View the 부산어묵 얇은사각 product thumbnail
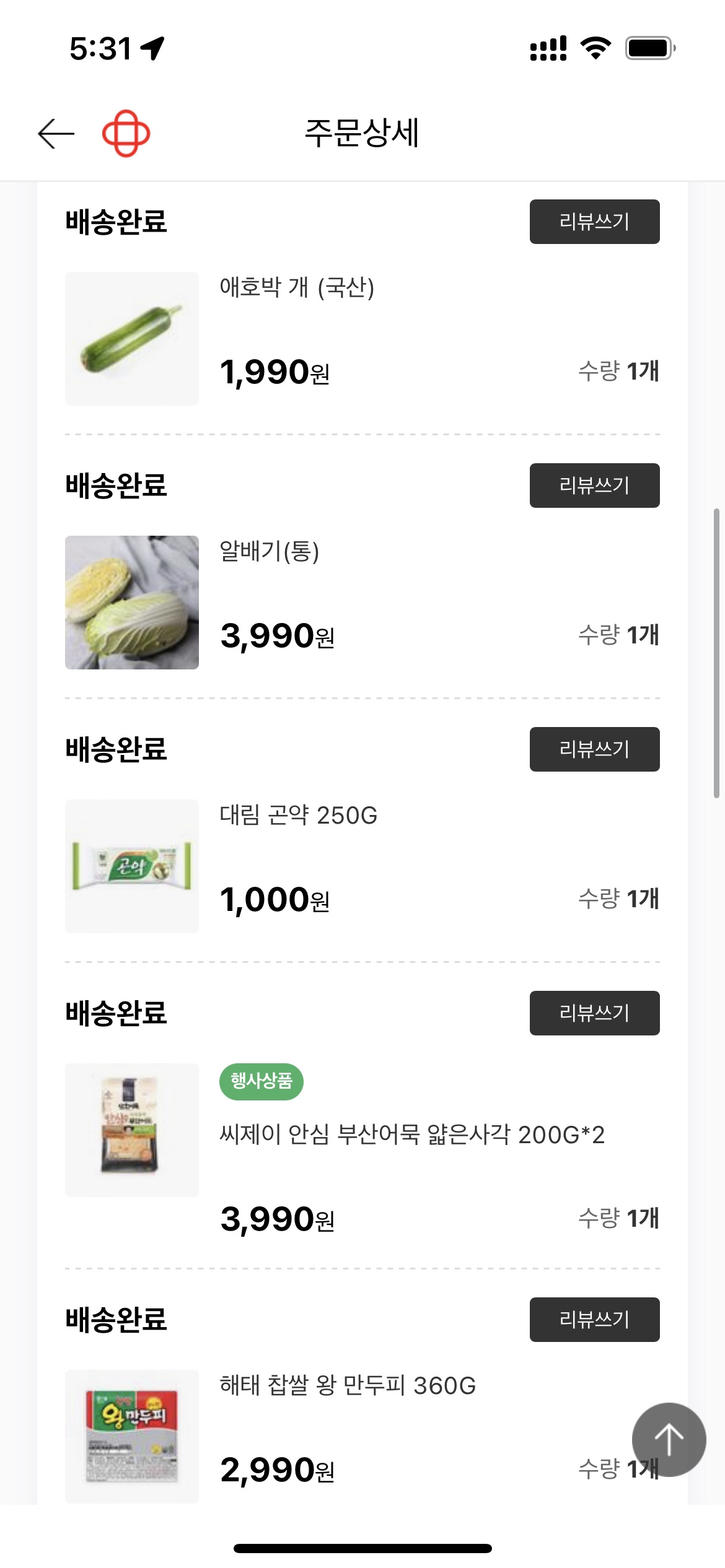The image size is (725, 1568). click(132, 1130)
